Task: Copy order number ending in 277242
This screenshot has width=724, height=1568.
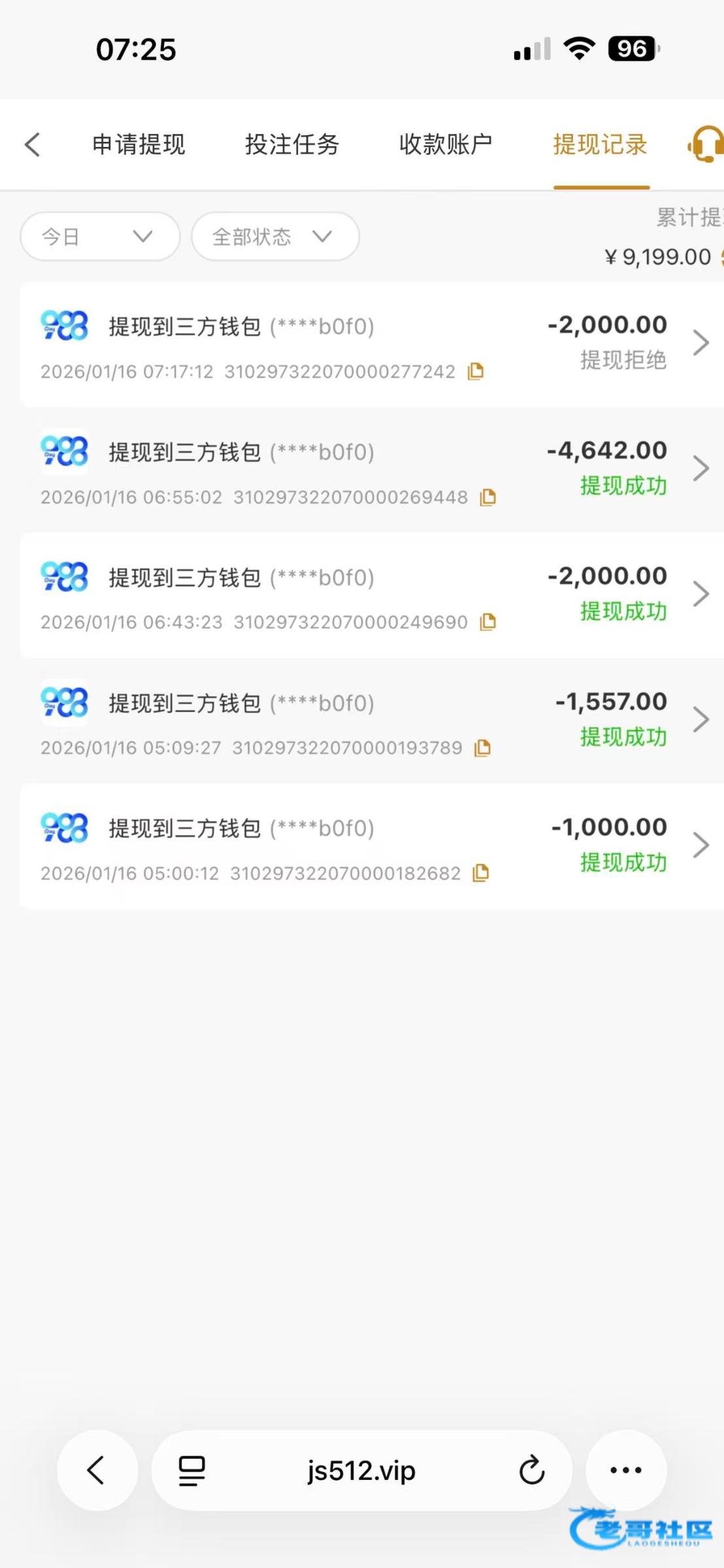Action: (x=476, y=372)
